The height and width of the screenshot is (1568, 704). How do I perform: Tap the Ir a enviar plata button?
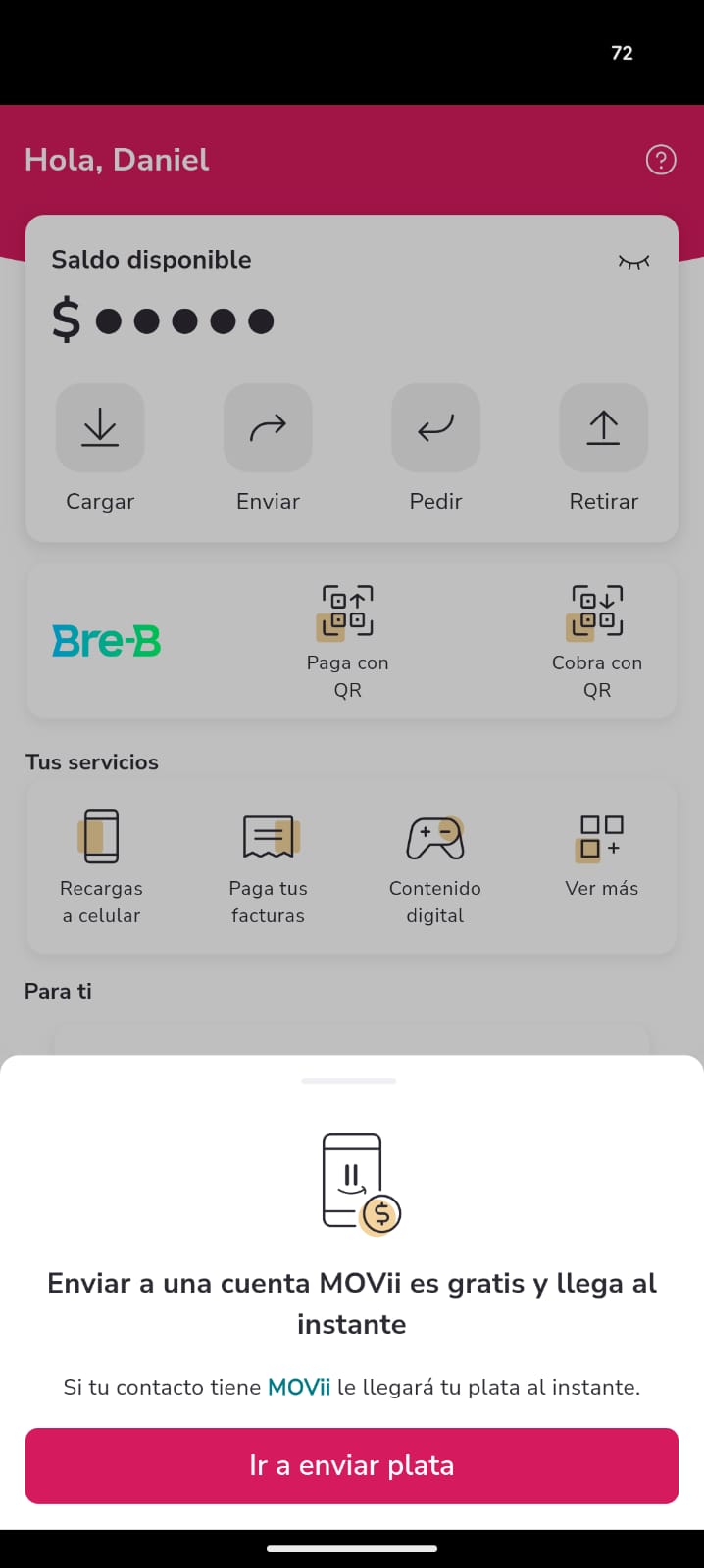pyautogui.click(x=352, y=1465)
